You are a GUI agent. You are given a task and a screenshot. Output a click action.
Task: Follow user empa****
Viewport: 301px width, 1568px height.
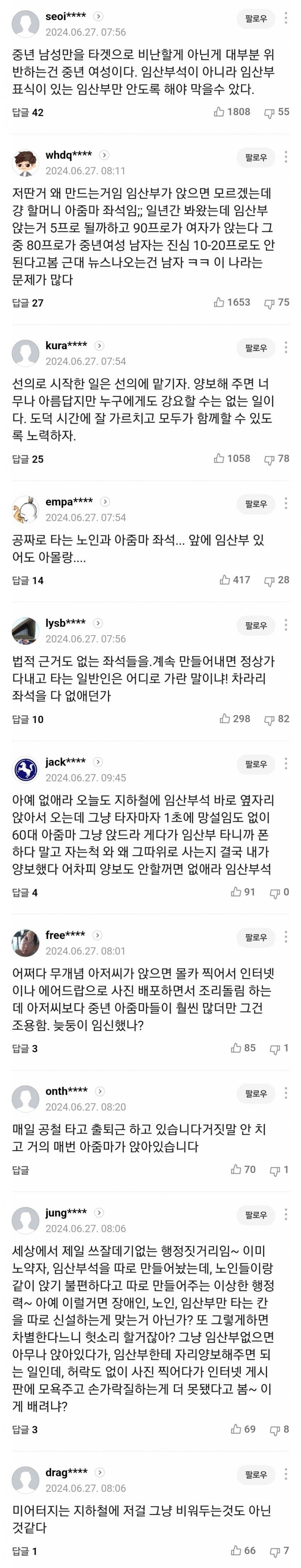255,504
